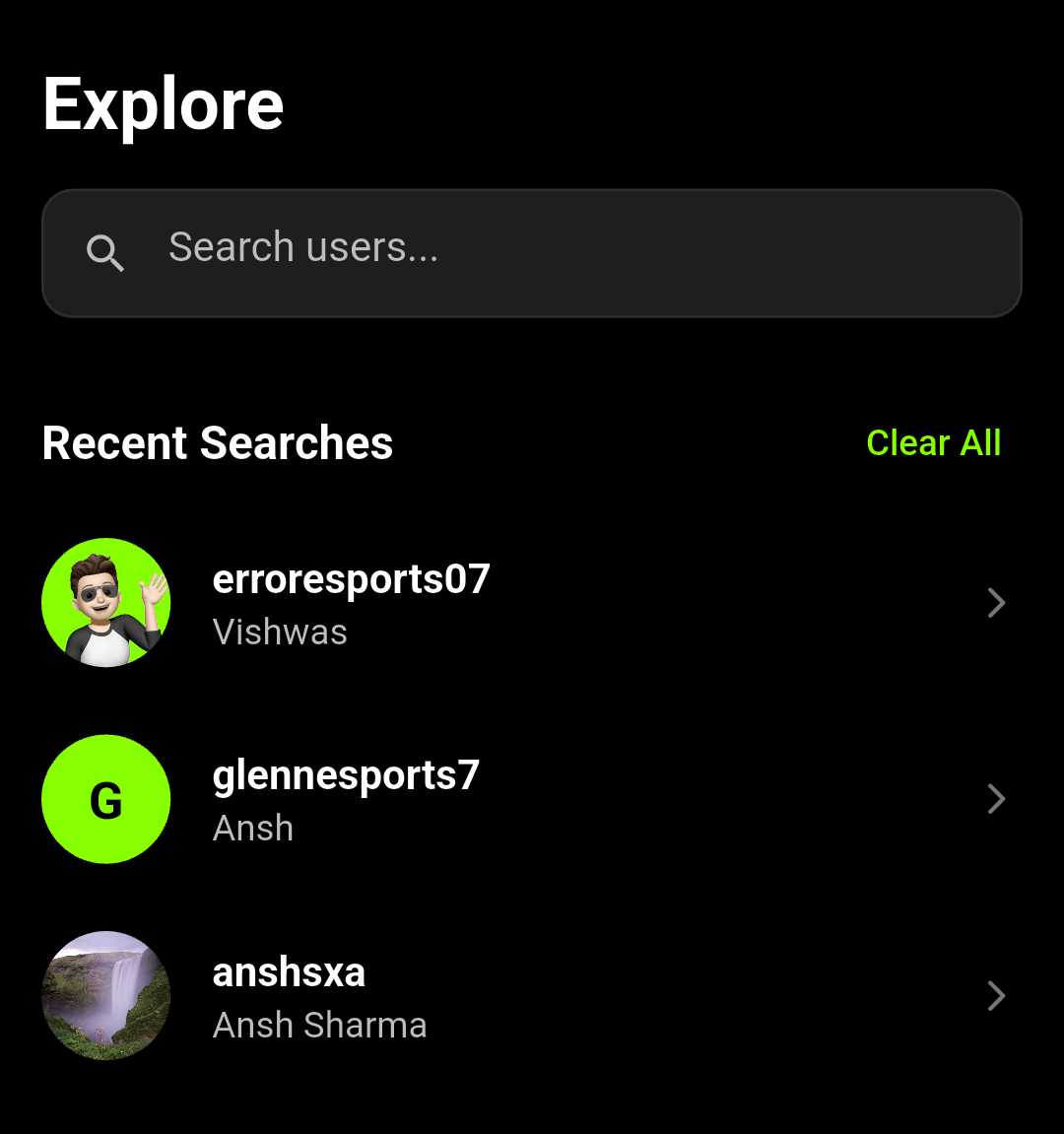Click the Explore page title
This screenshot has width=1064, height=1134.
coord(163,105)
